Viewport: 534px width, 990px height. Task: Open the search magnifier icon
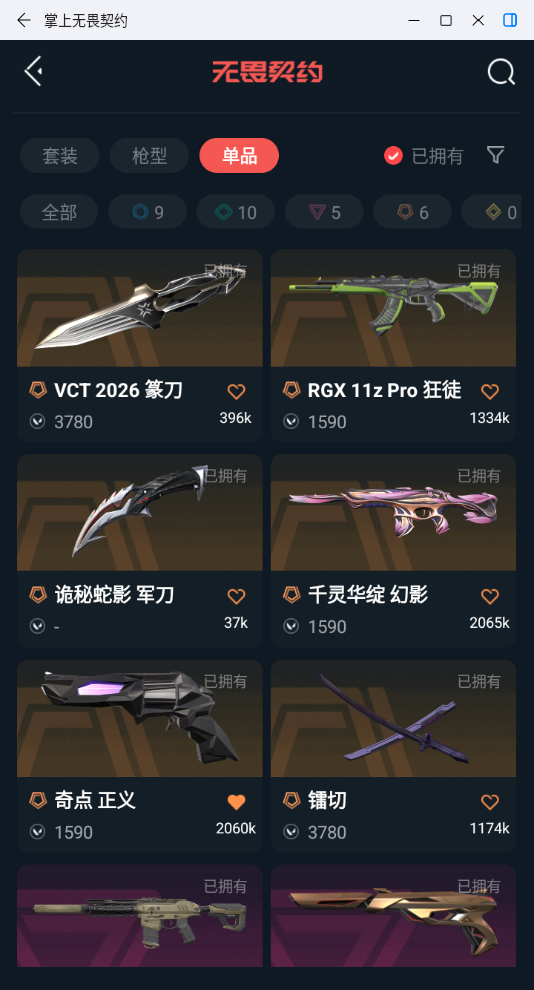pos(501,71)
